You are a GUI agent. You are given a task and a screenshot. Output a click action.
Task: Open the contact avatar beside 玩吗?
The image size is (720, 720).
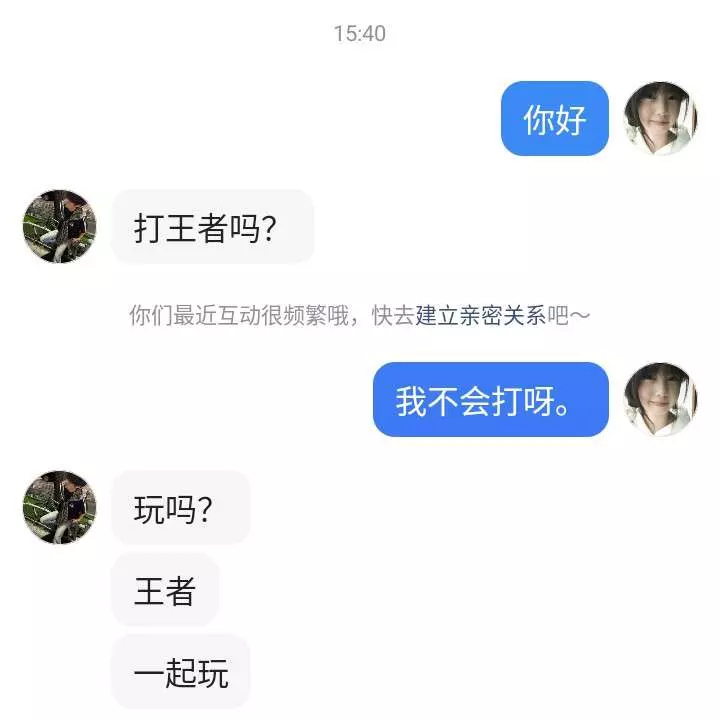click(60, 507)
